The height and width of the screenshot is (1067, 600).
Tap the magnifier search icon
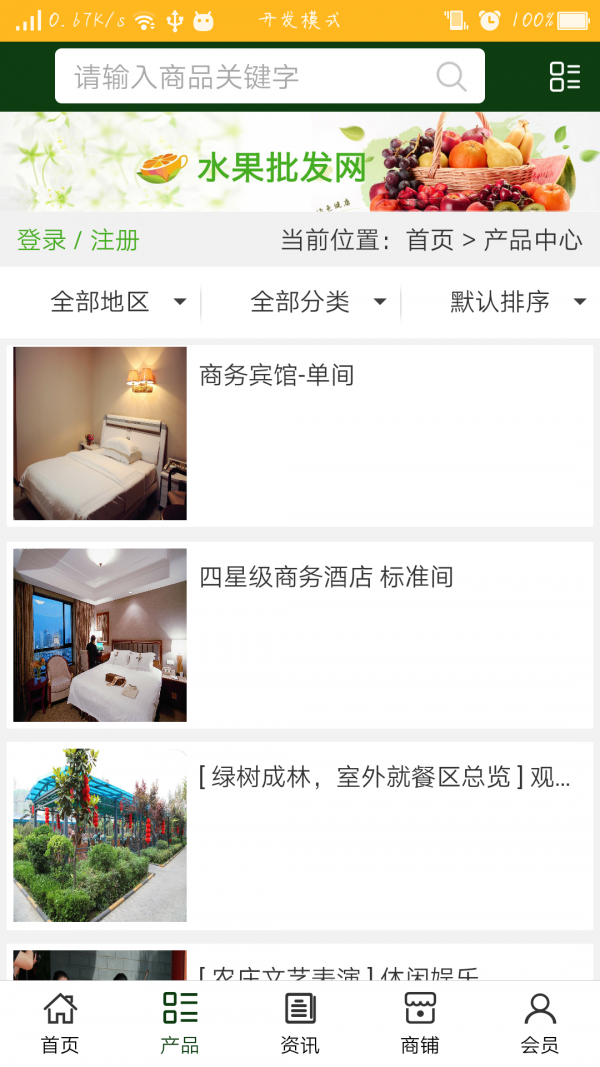click(x=451, y=77)
